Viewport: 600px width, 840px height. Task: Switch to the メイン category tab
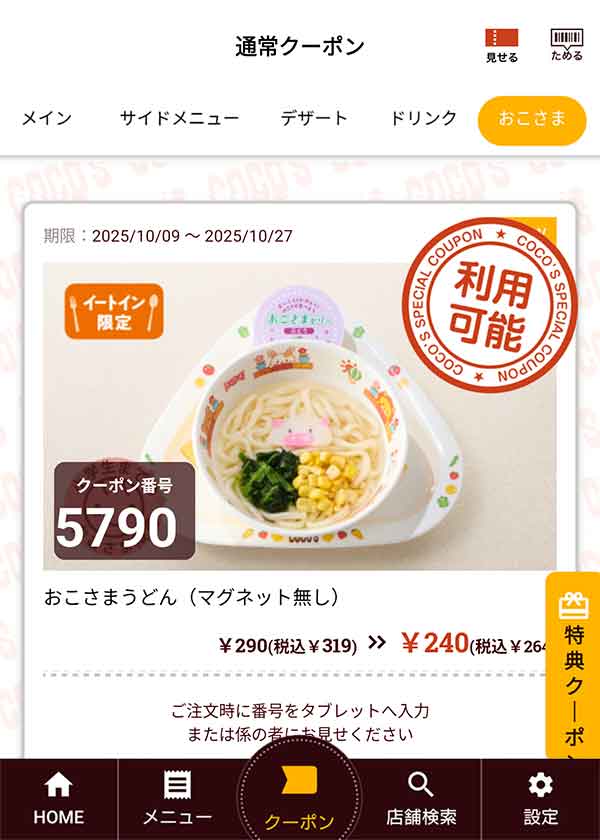tap(47, 118)
